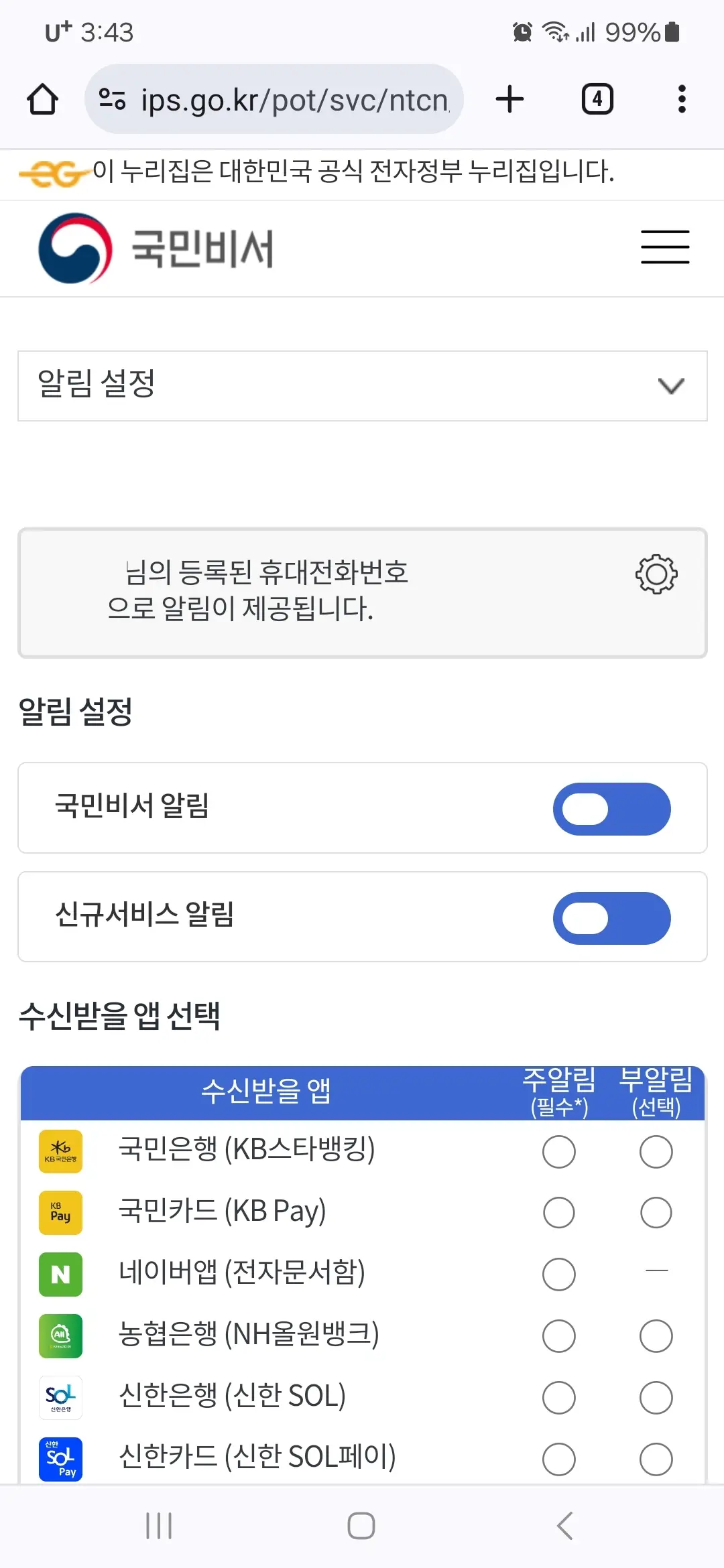Open the hamburger navigation menu
This screenshot has width=724, height=1568.
(x=664, y=247)
